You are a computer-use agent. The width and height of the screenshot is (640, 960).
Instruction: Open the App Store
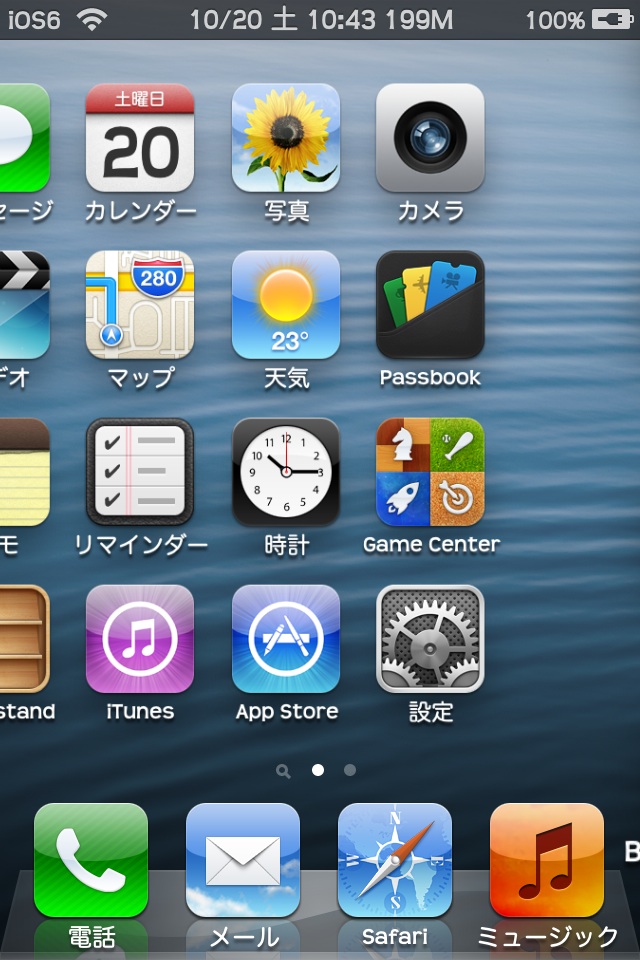pos(286,639)
